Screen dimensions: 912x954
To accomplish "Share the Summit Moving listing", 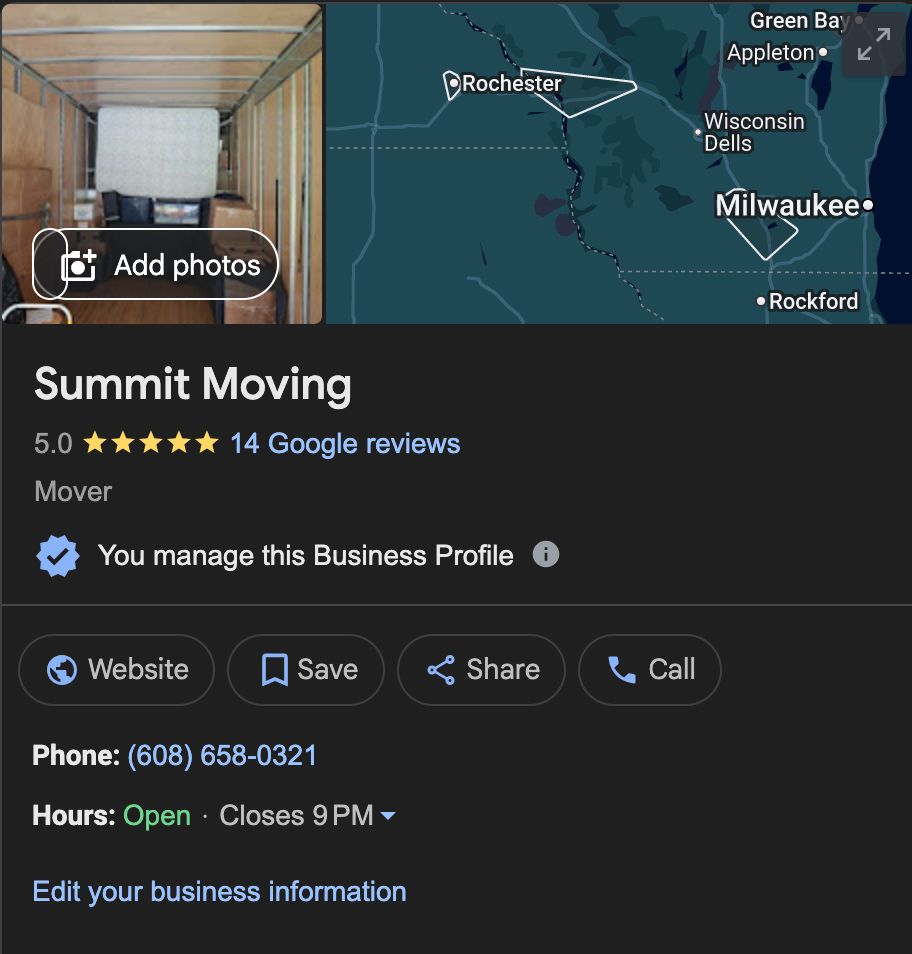I will (x=481, y=669).
